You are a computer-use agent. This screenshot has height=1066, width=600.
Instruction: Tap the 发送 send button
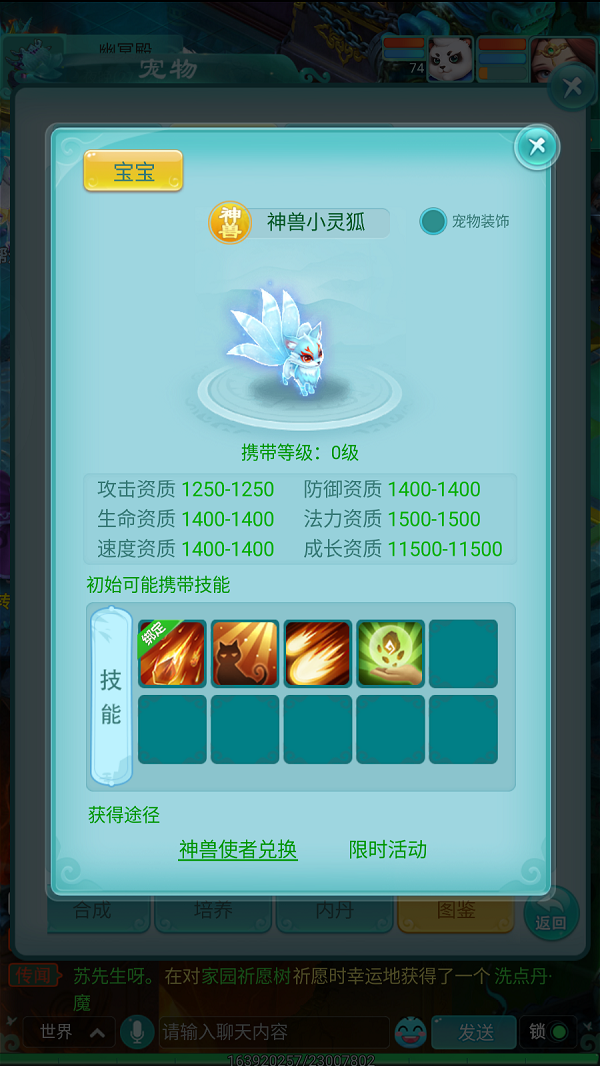coord(474,1032)
